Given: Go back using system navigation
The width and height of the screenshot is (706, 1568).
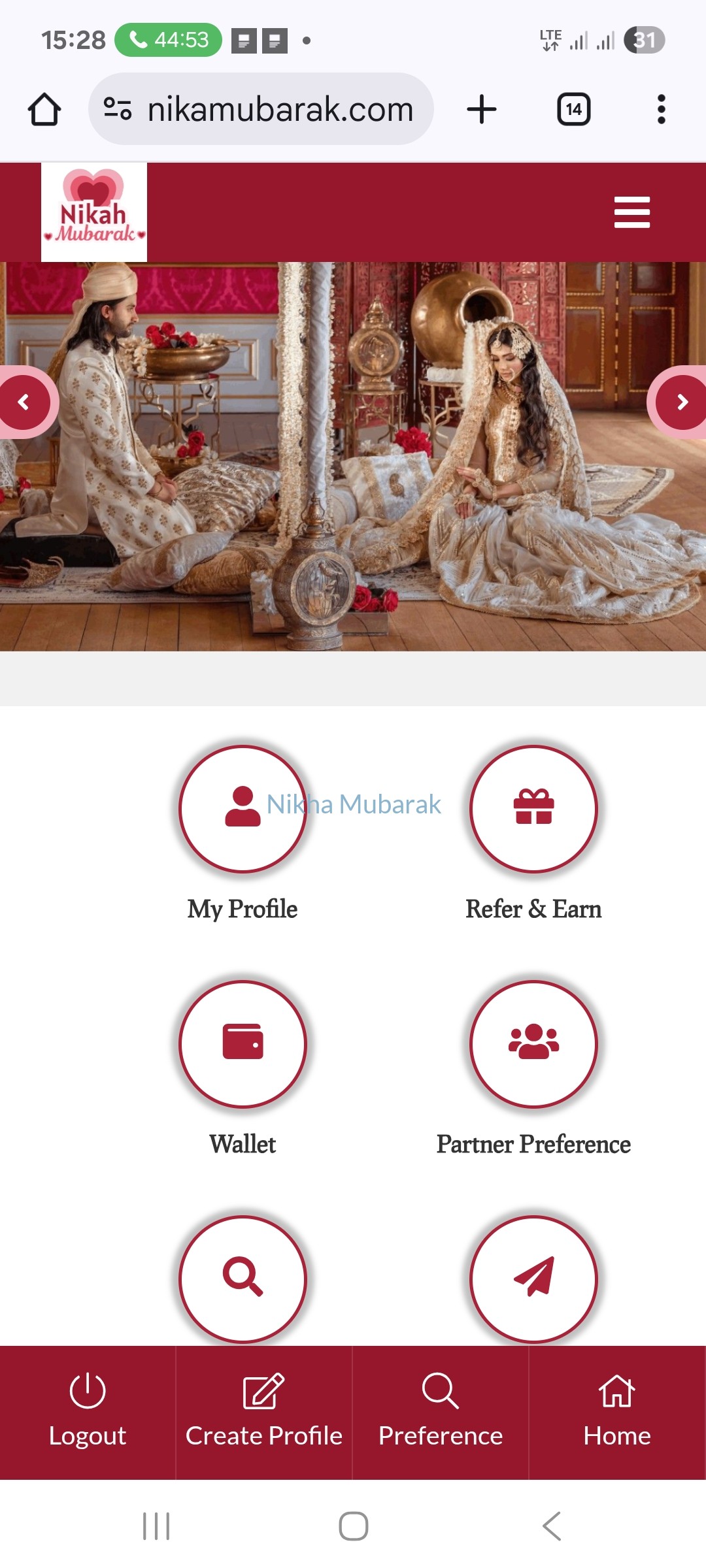Looking at the screenshot, I should click(552, 1526).
